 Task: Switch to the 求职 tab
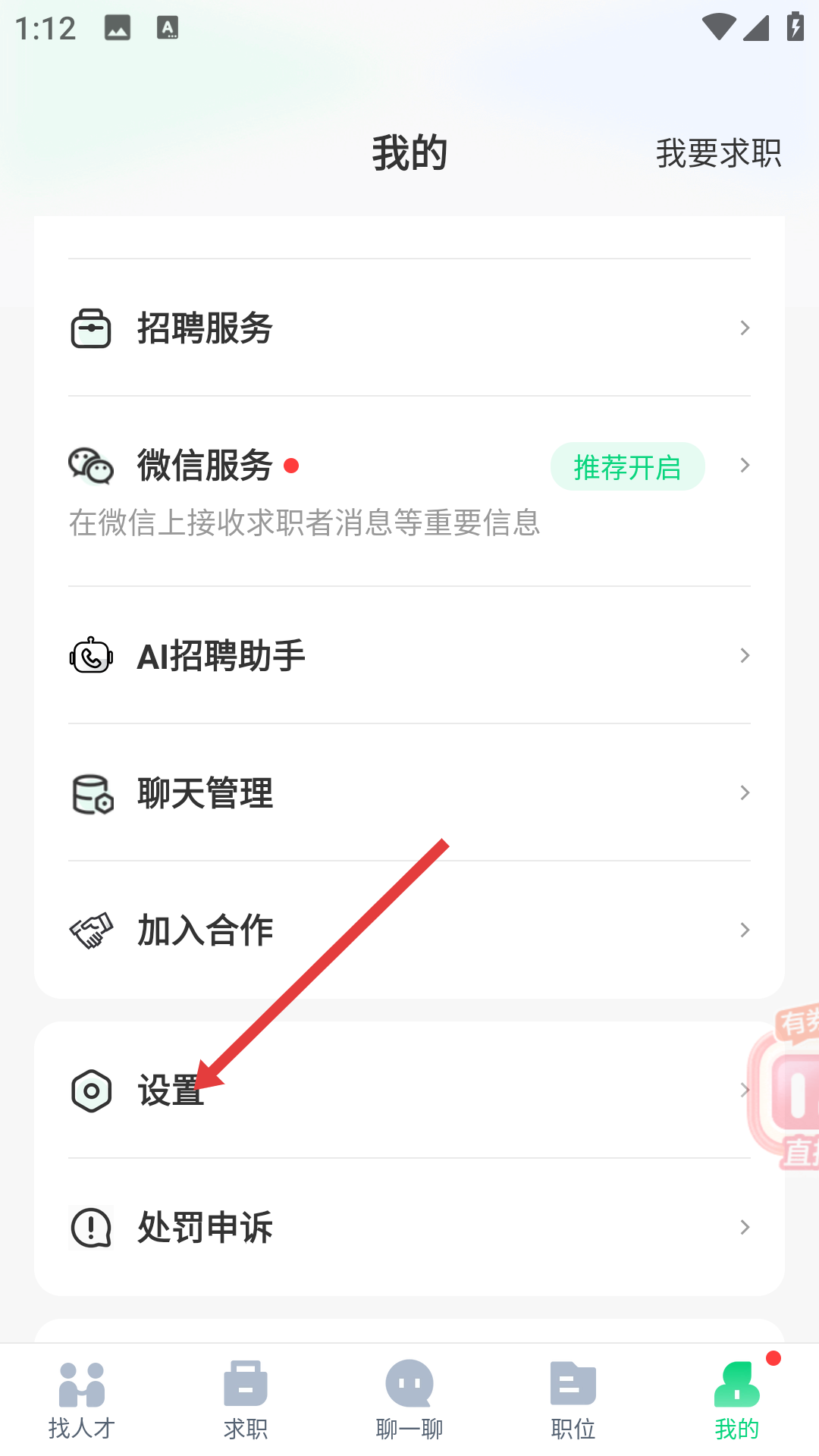pos(246,1400)
